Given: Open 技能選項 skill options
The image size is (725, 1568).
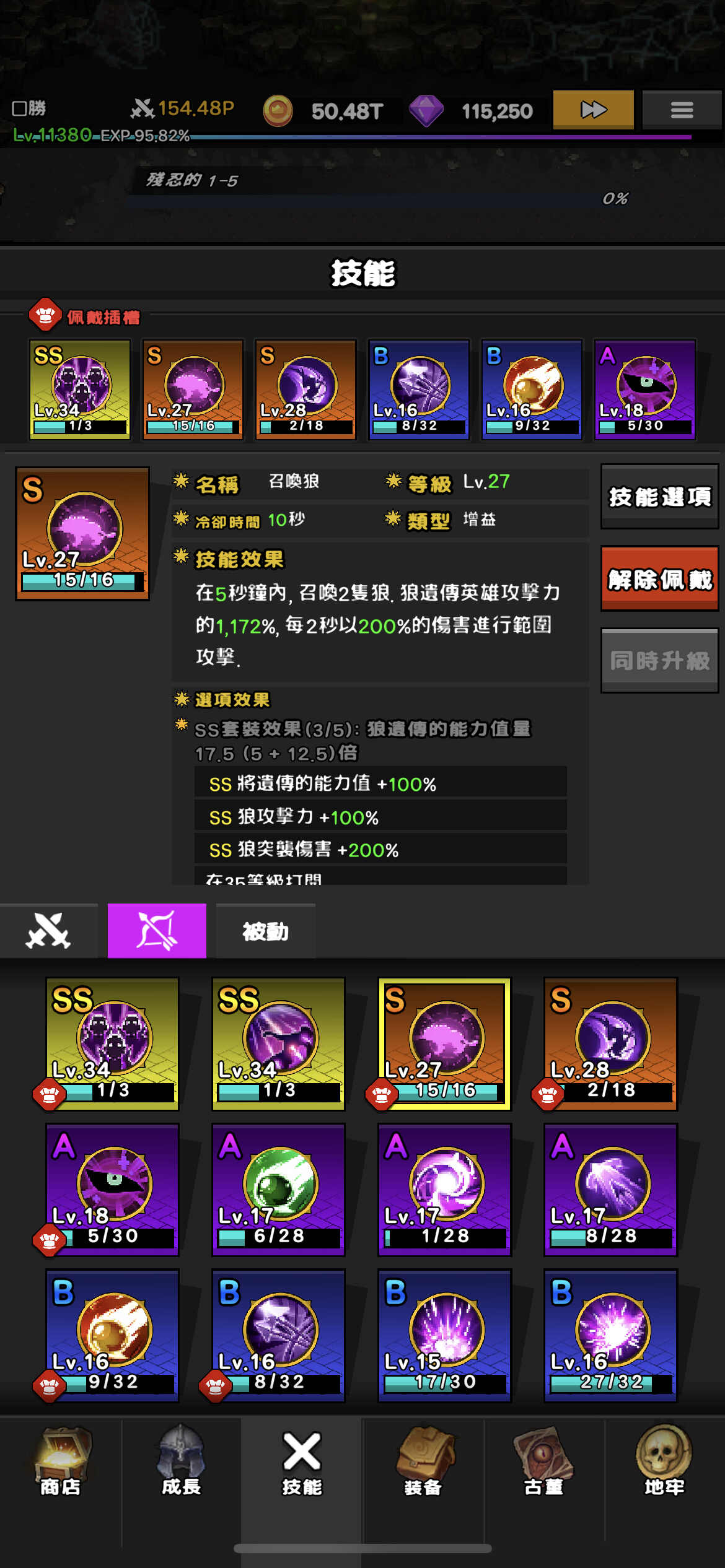Looking at the screenshot, I should point(659,497).
